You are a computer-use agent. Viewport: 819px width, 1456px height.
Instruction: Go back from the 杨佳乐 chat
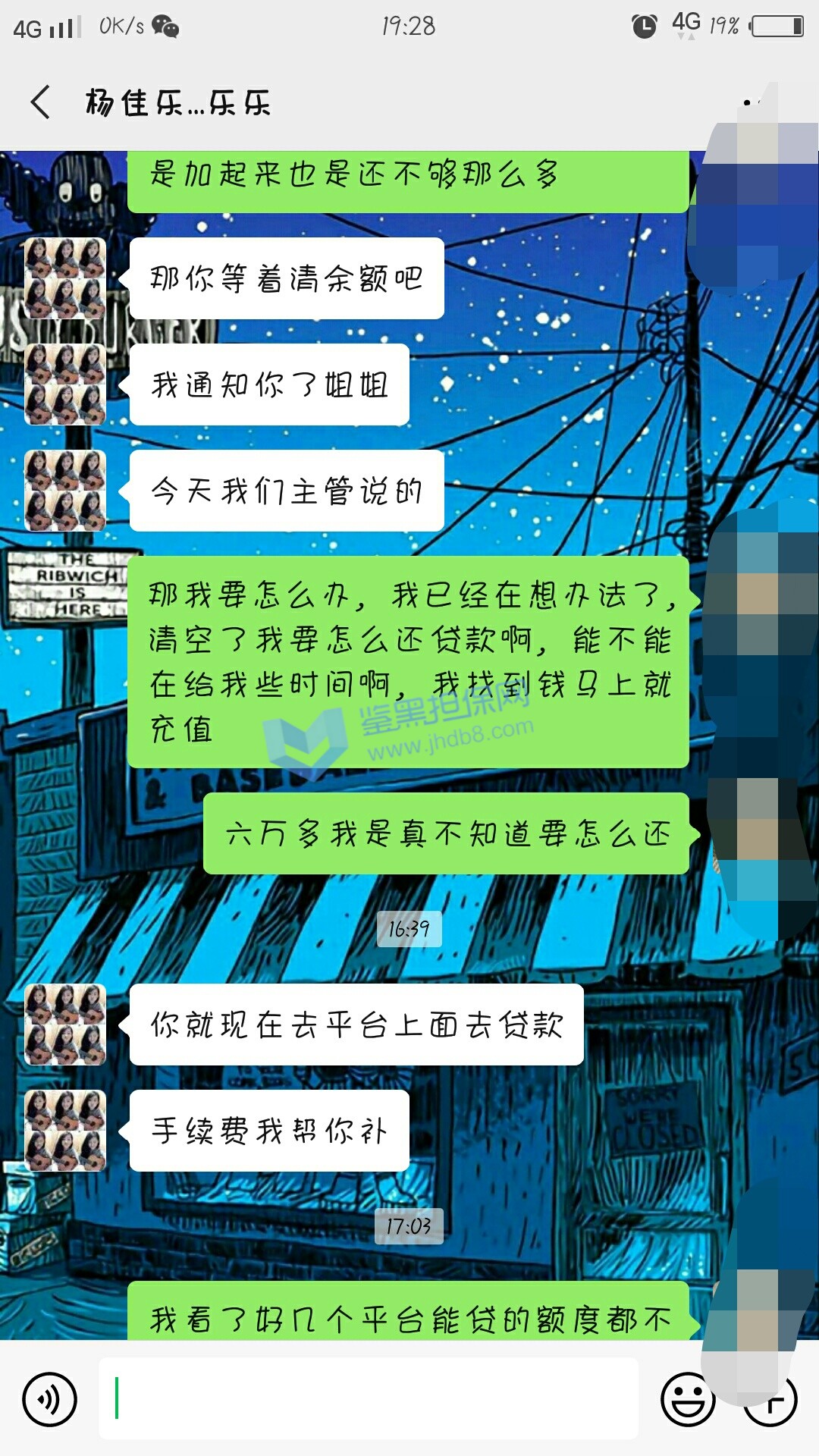pyautogui.click(x=41, y=102)
